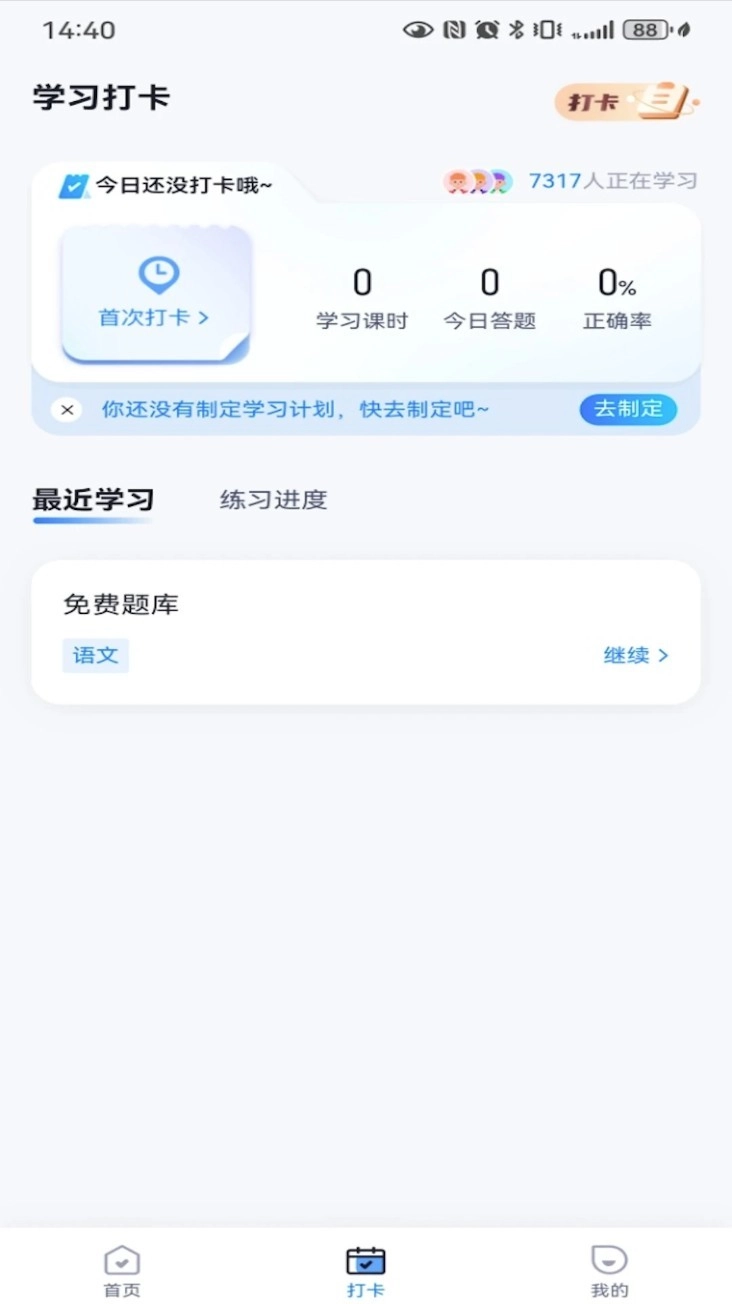Dismiss the study plan banner with the X
Screen dimensions: 732x1304
67,410
